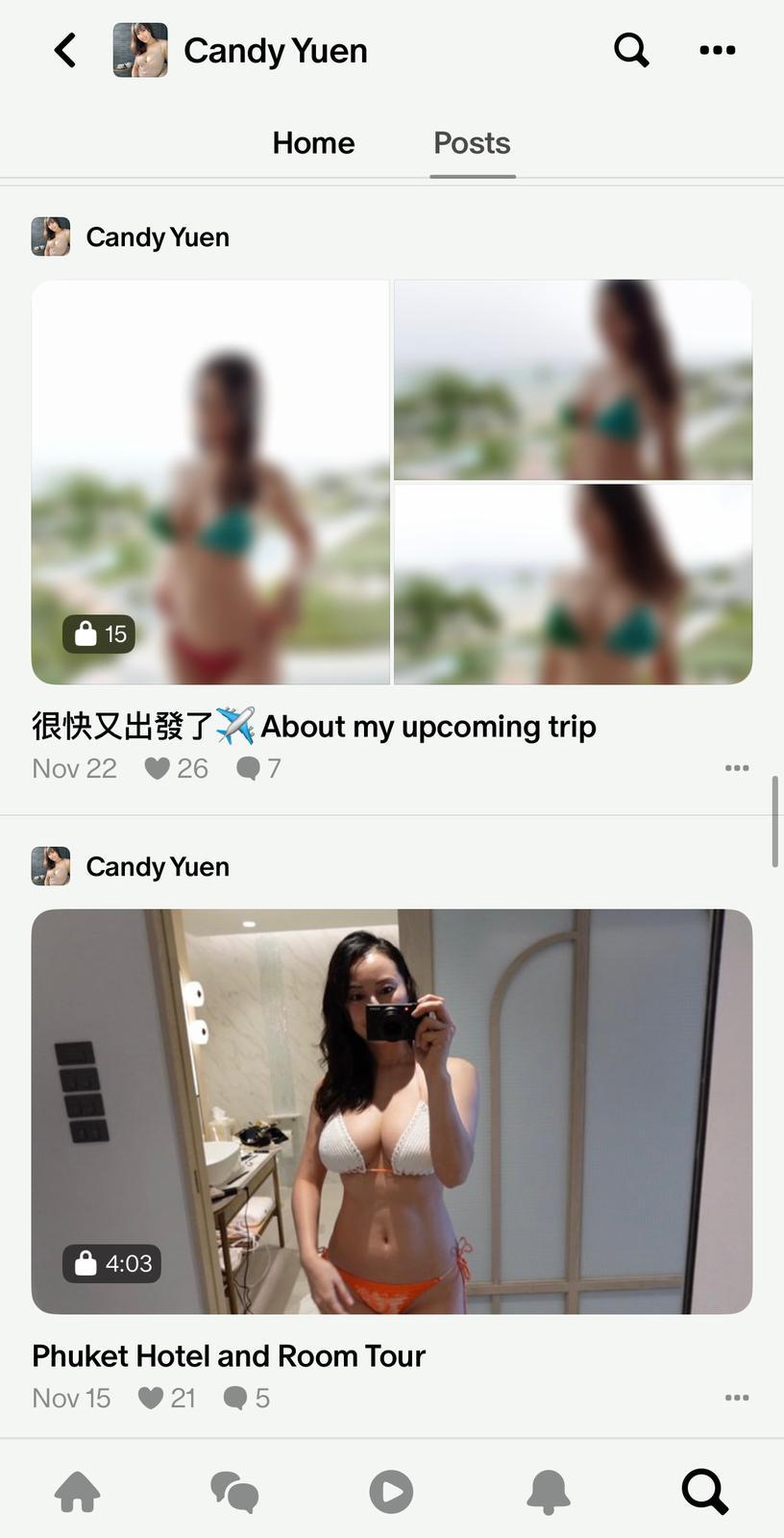Open Candy Yuen's avatar in the header

[140, 50]
